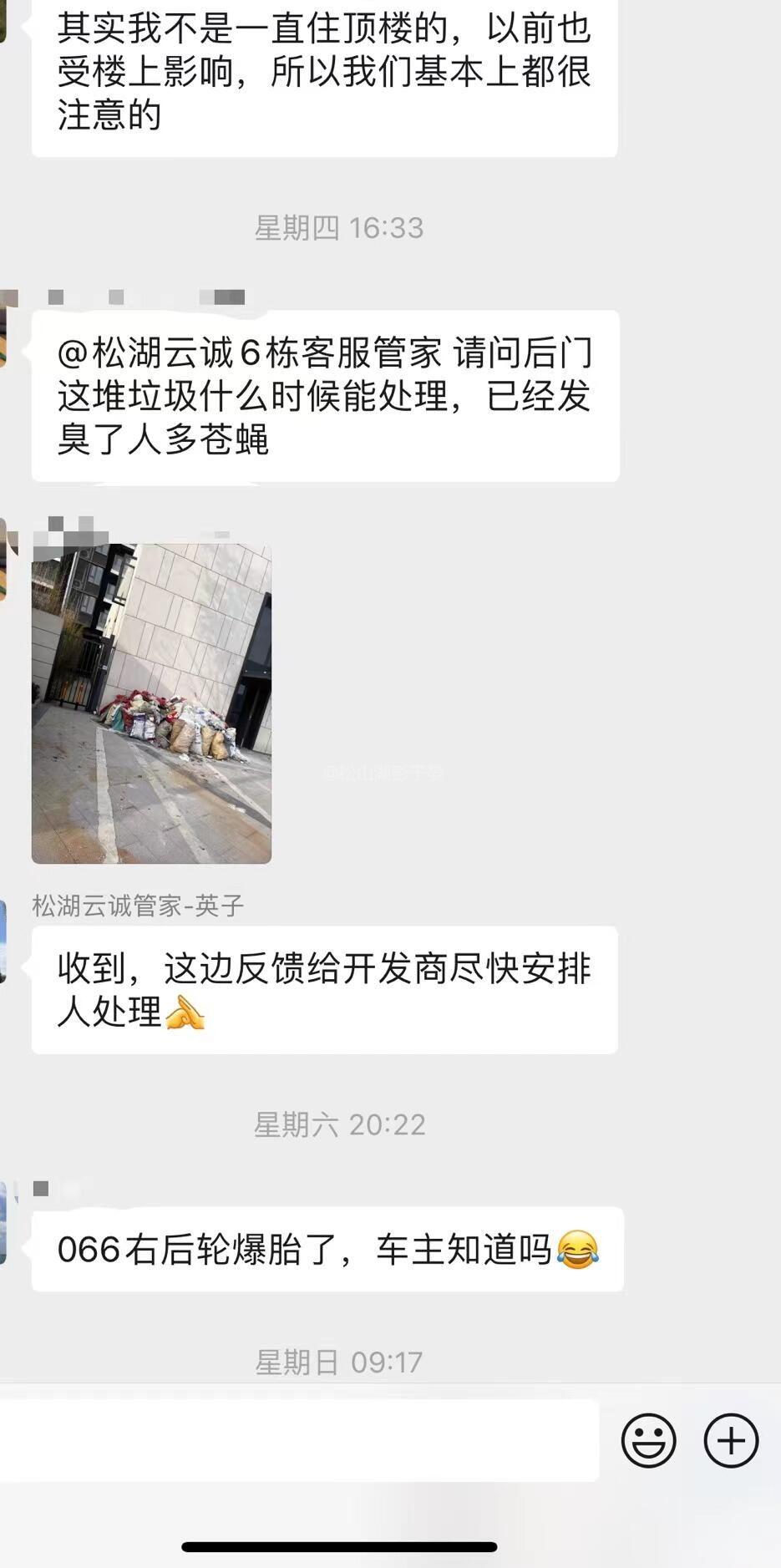Open the garbage pile photo in chat

point(151,703)
